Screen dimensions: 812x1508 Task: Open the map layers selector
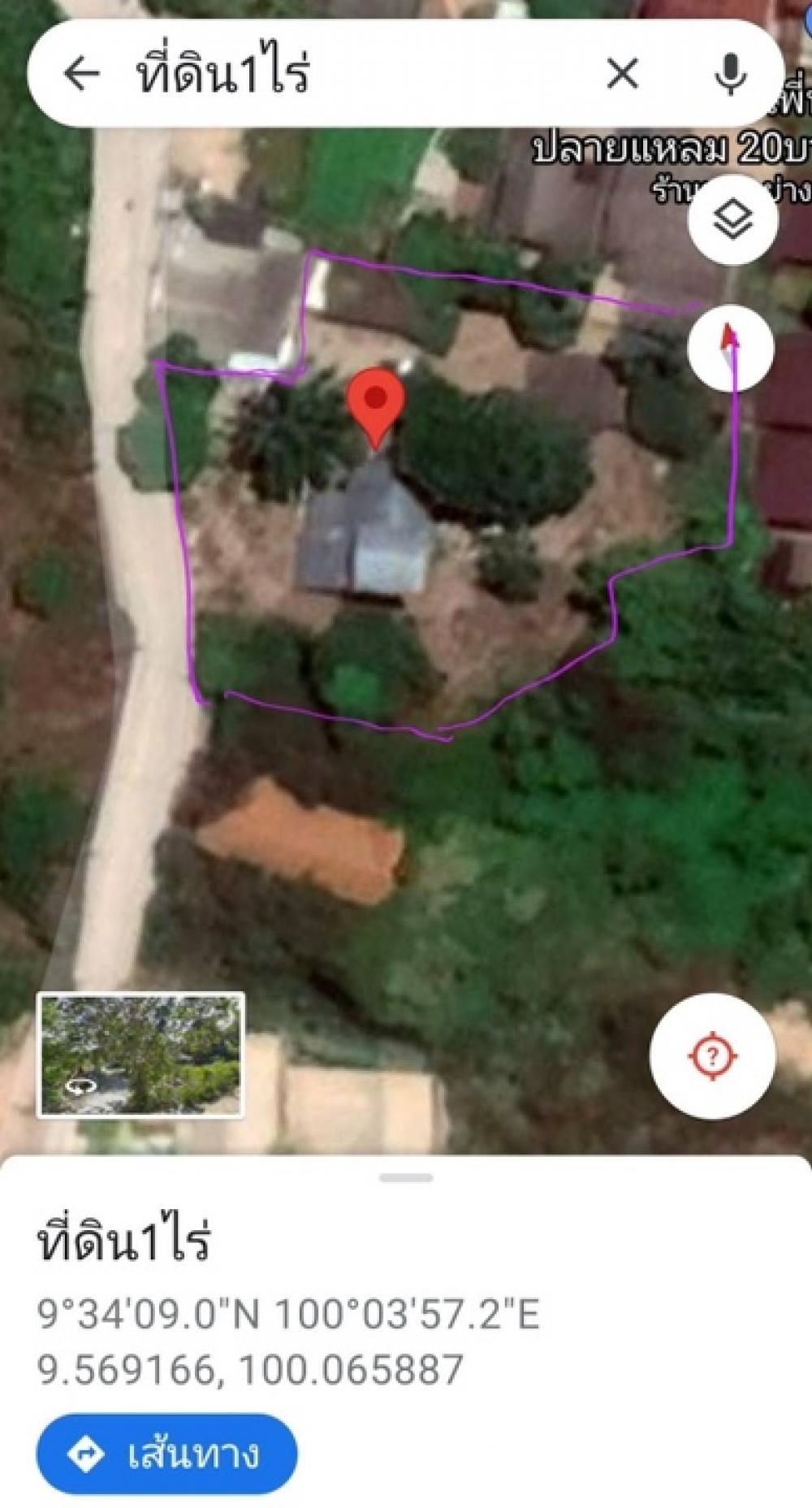pos(732,219)
